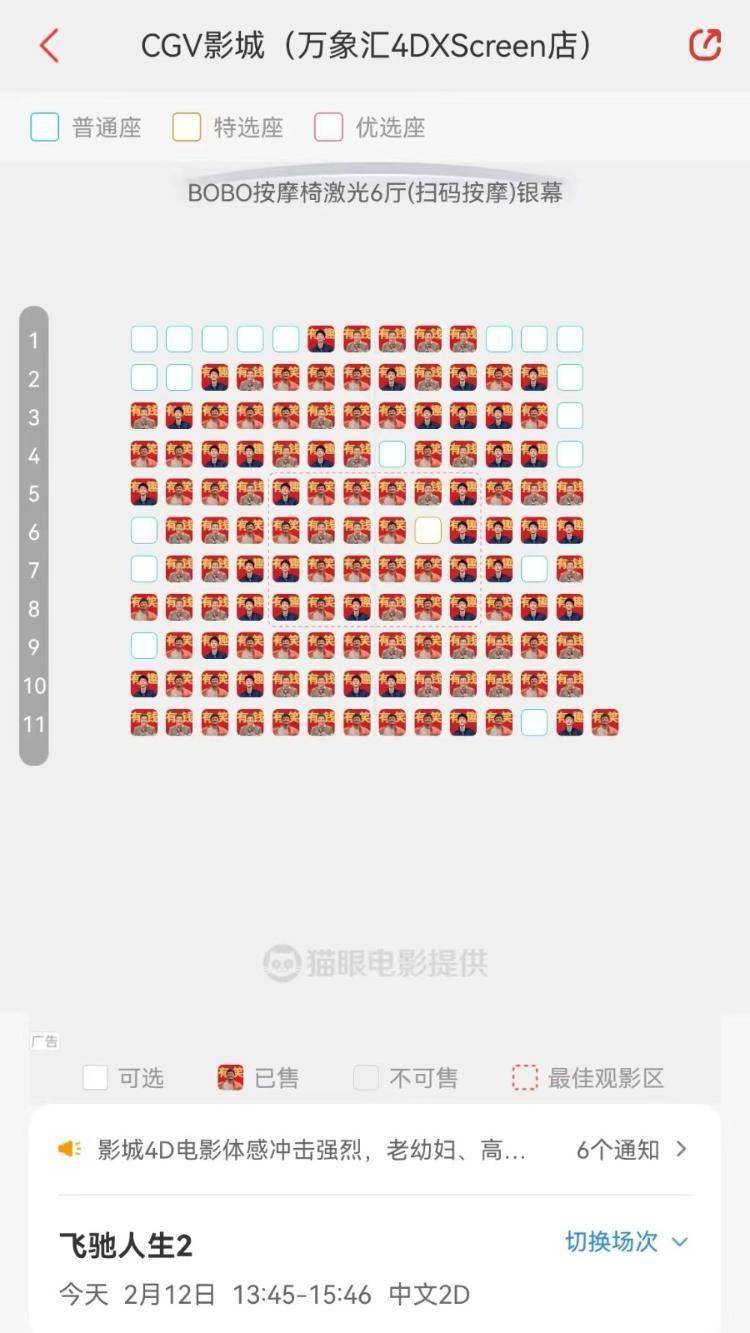Choose the free seat near row 7's end
Screen dimensions: 750x1333
point(534,569)
